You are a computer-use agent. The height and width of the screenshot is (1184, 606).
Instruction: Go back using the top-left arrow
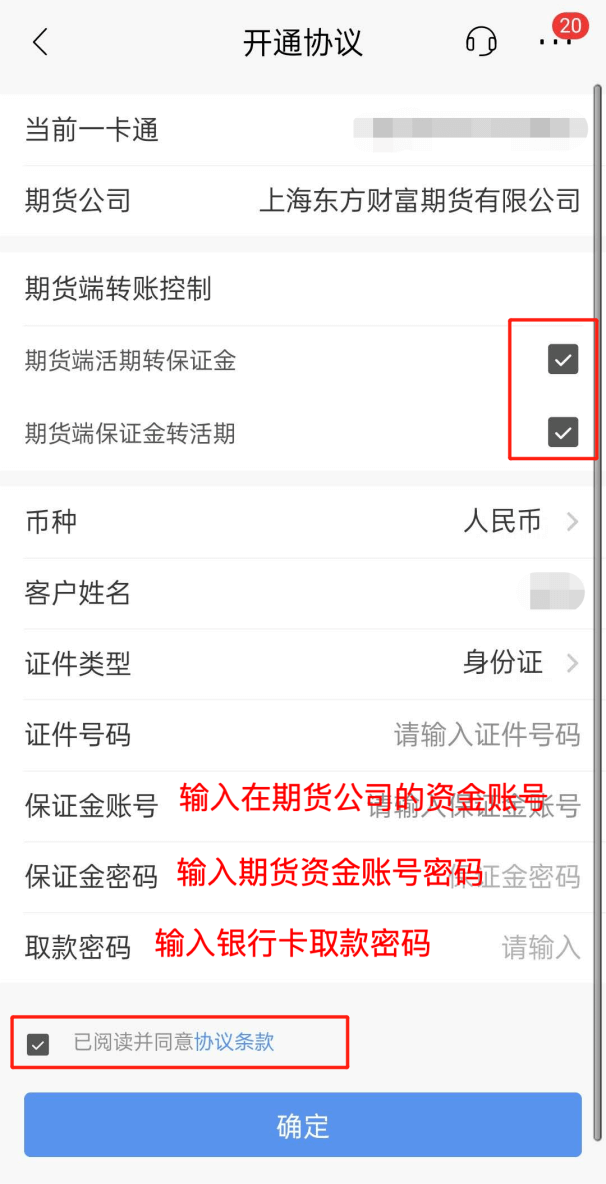point(40,42)
